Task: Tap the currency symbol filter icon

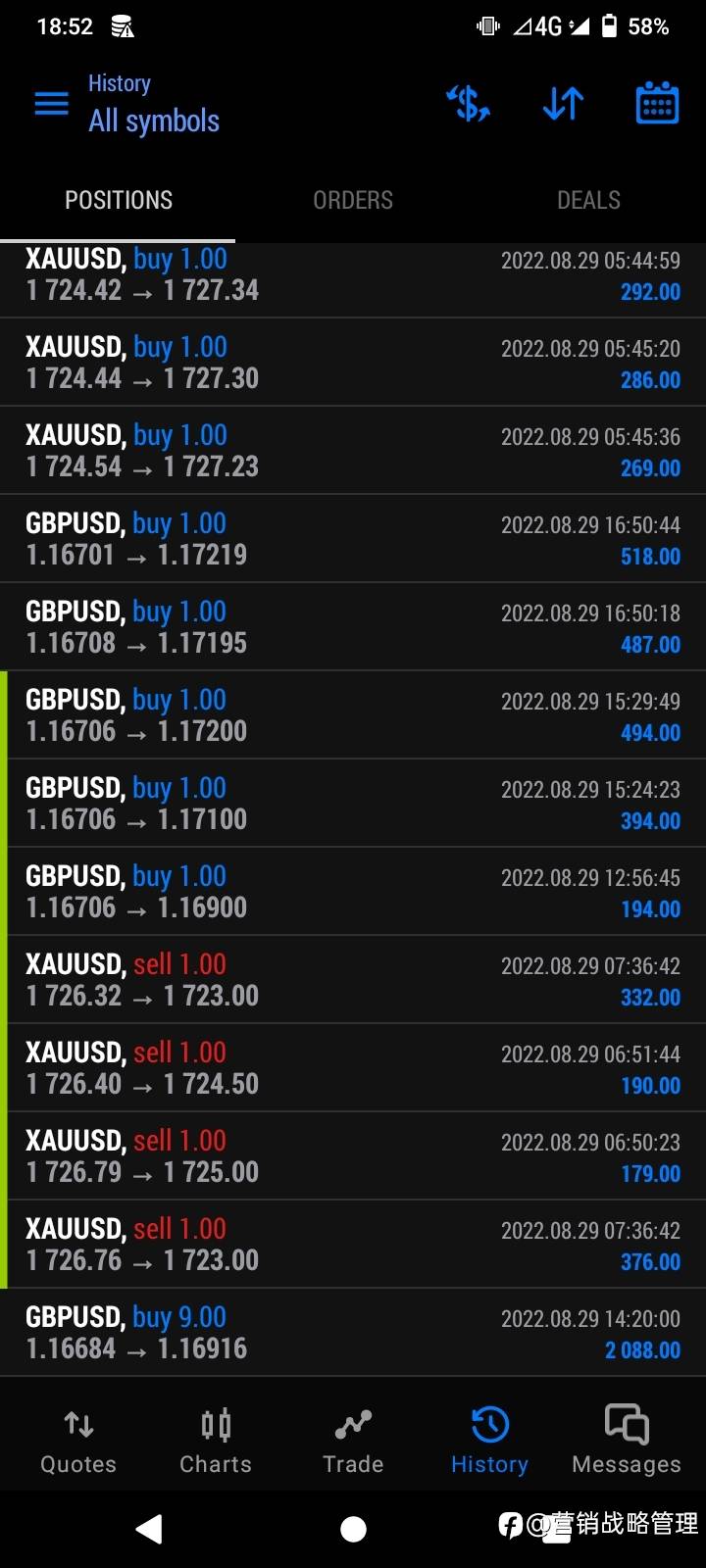Action: point(468,103)
